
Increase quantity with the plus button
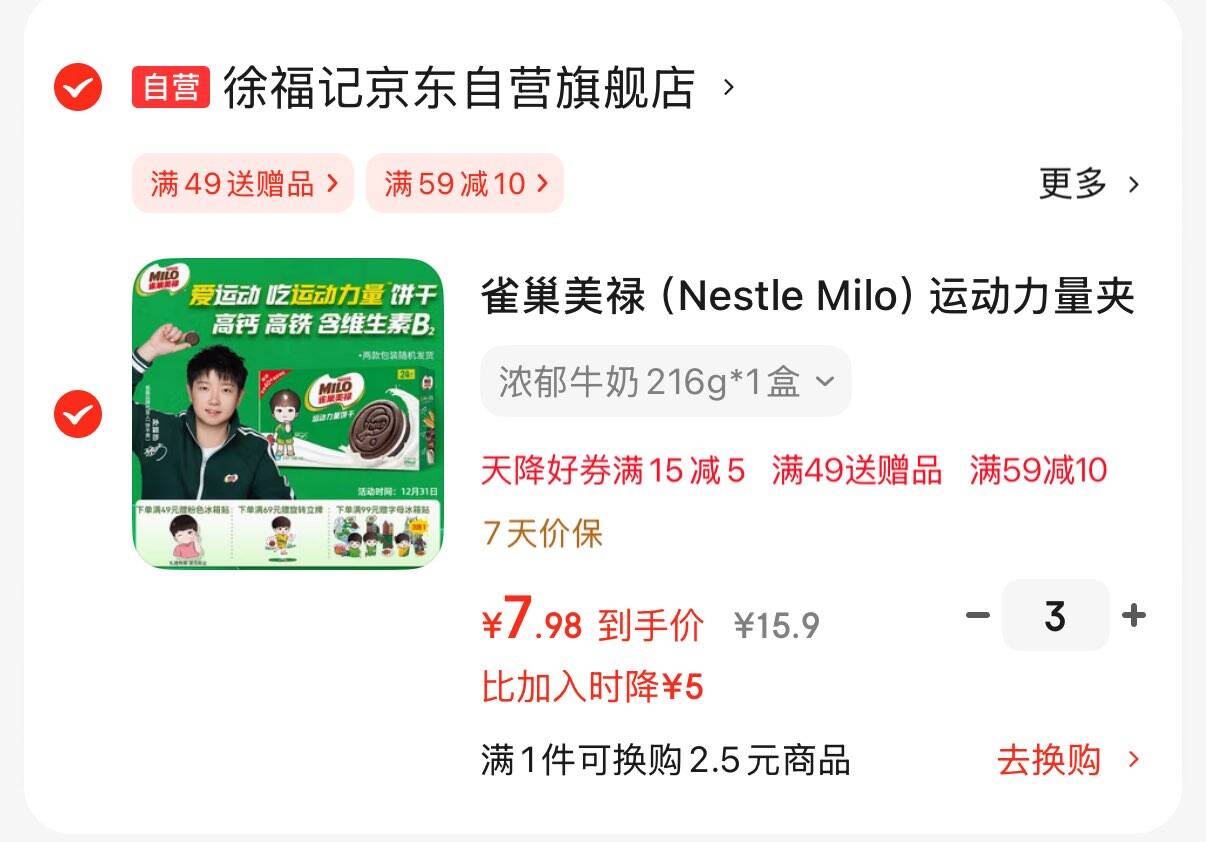click(x=1133, y=615)
